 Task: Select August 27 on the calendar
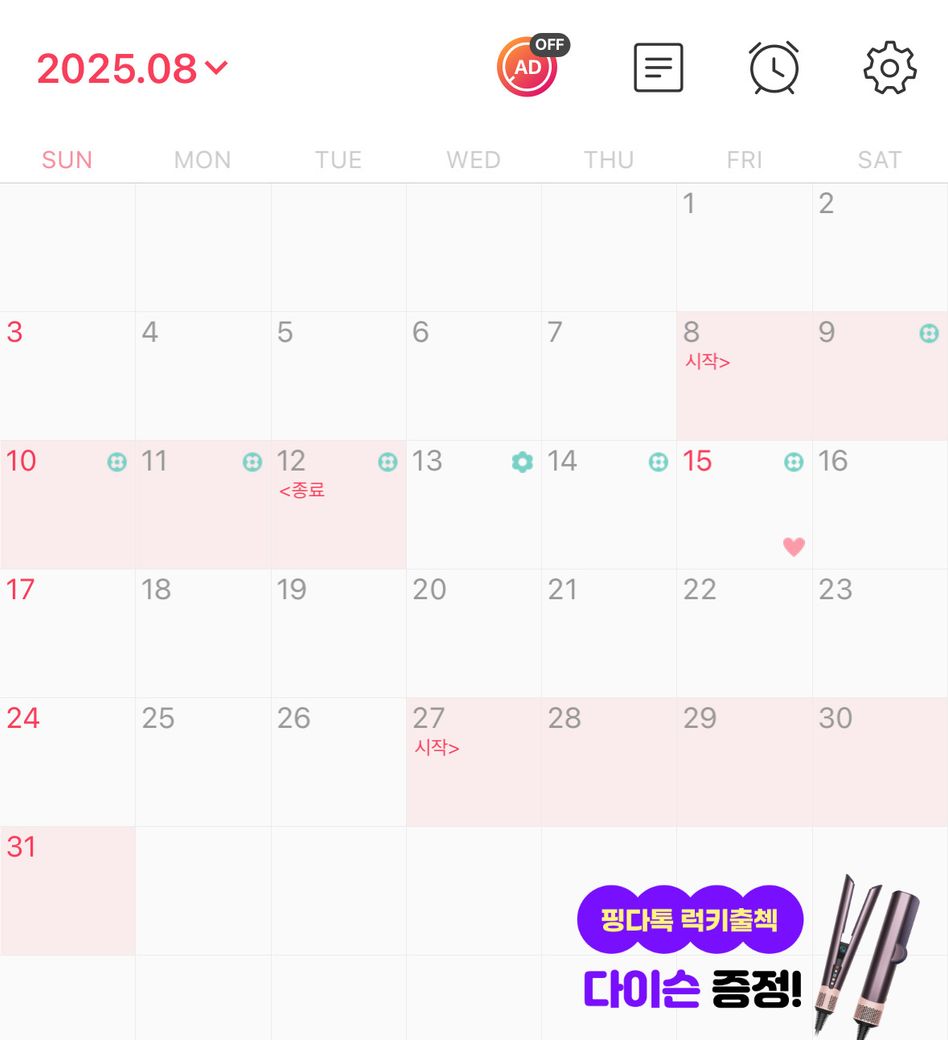point(473,762)
